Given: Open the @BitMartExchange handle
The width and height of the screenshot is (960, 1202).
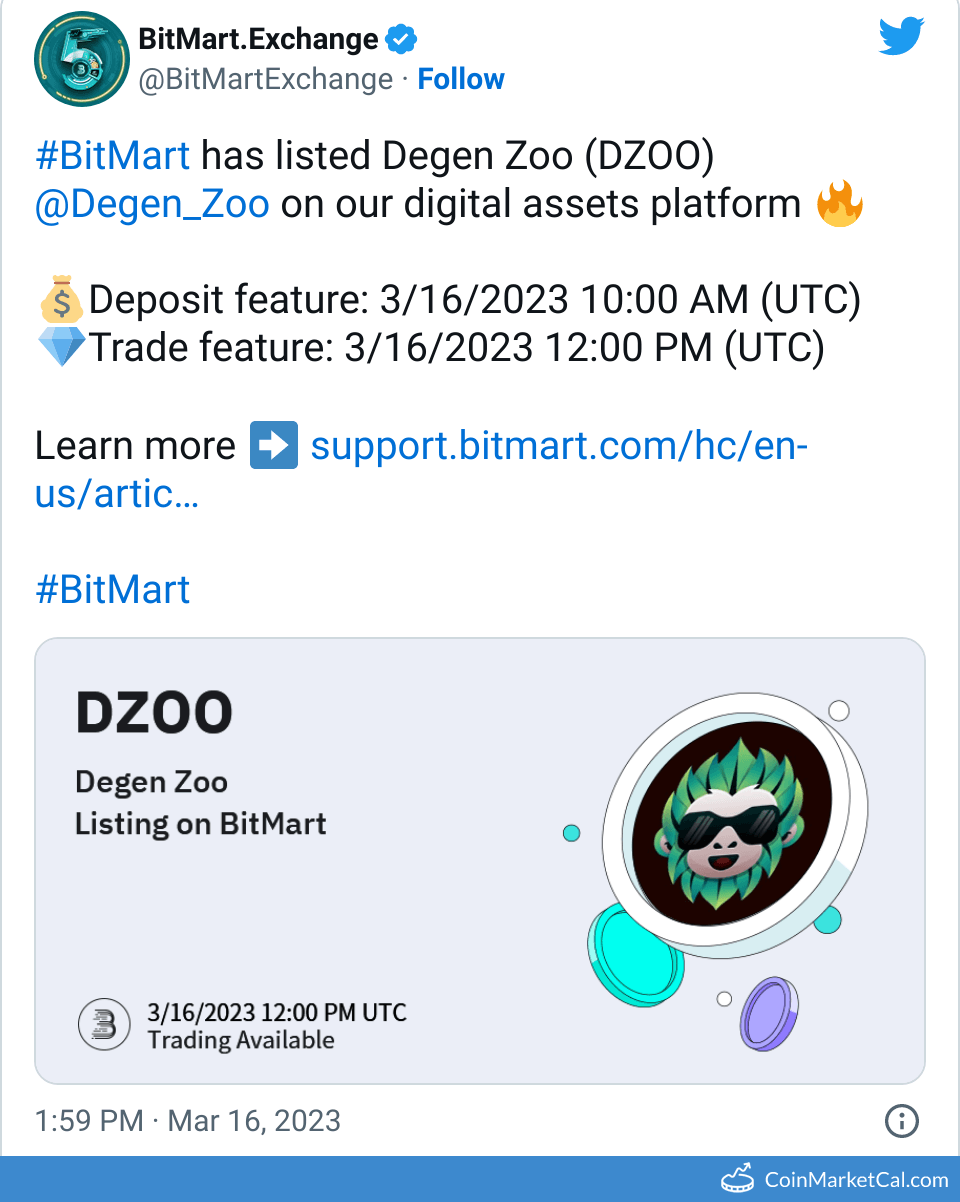Looking at the screenshot, I should [265, 79].
